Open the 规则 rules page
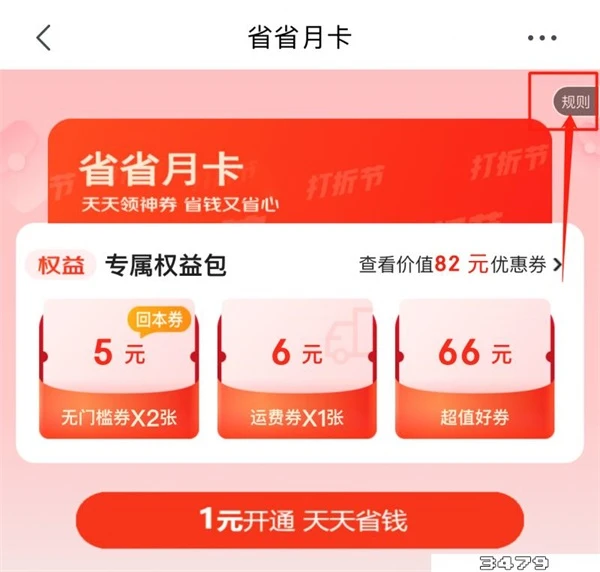This screenshot has width=600, height=572. click(575, 101)
